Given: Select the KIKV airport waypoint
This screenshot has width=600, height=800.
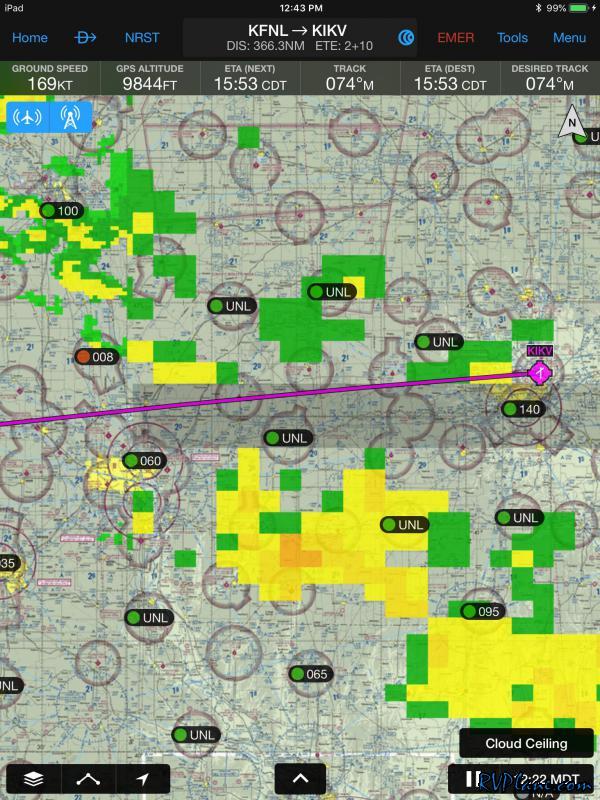Looking at the screenshot, I should click(539, 372).
